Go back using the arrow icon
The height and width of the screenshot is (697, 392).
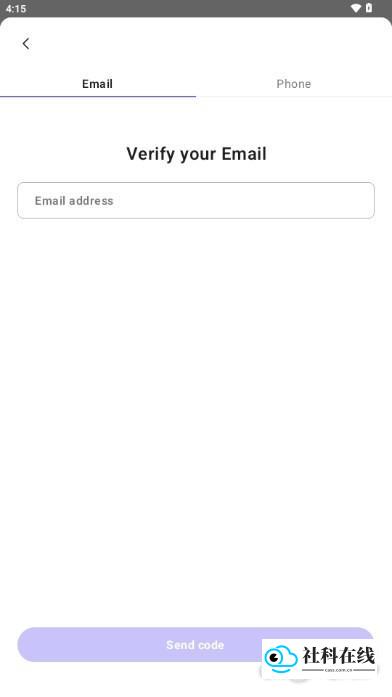pos(26,44)
